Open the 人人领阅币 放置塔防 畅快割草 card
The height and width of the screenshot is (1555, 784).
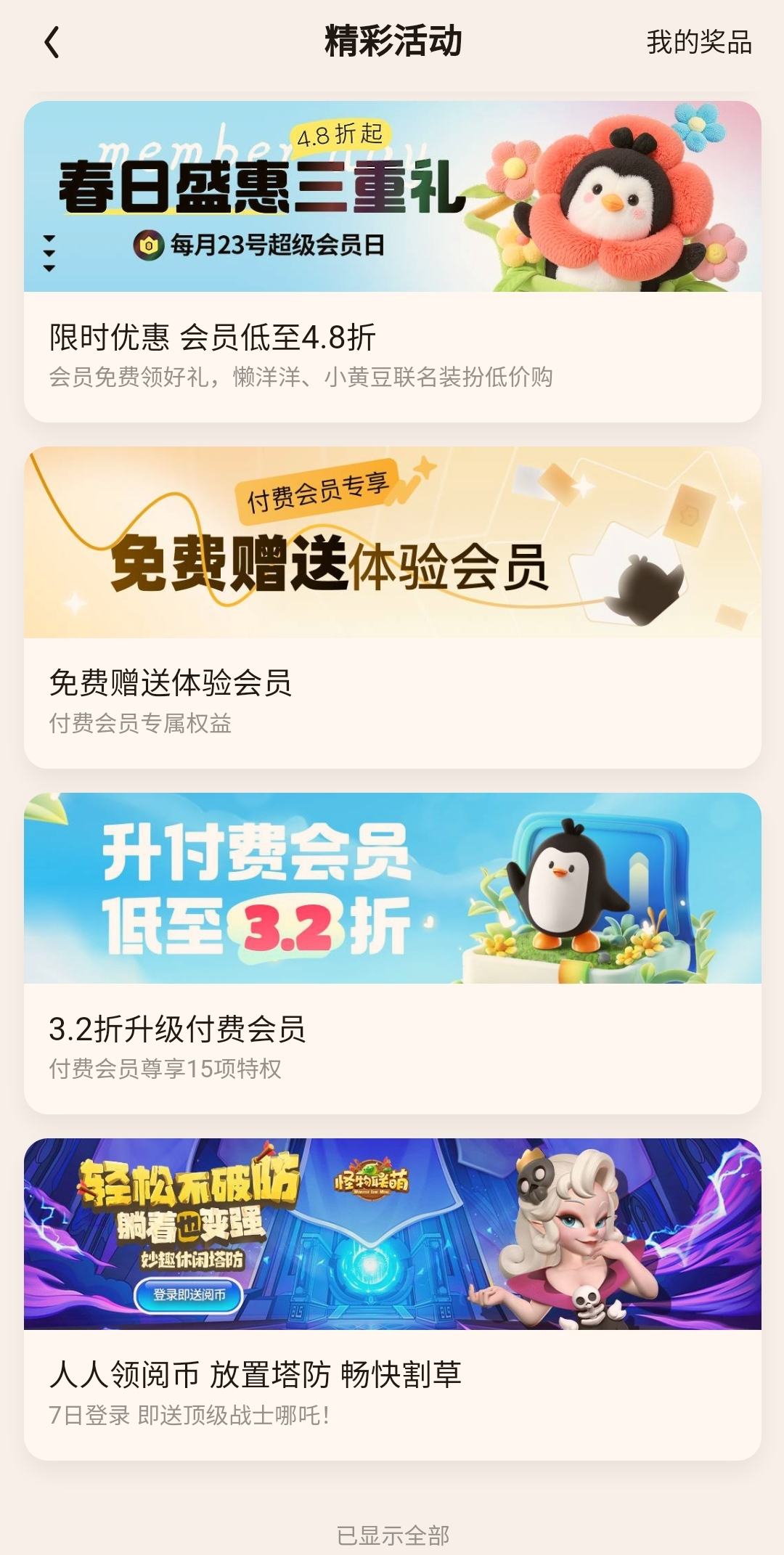pyautogui.click(x=393, y=1299)
